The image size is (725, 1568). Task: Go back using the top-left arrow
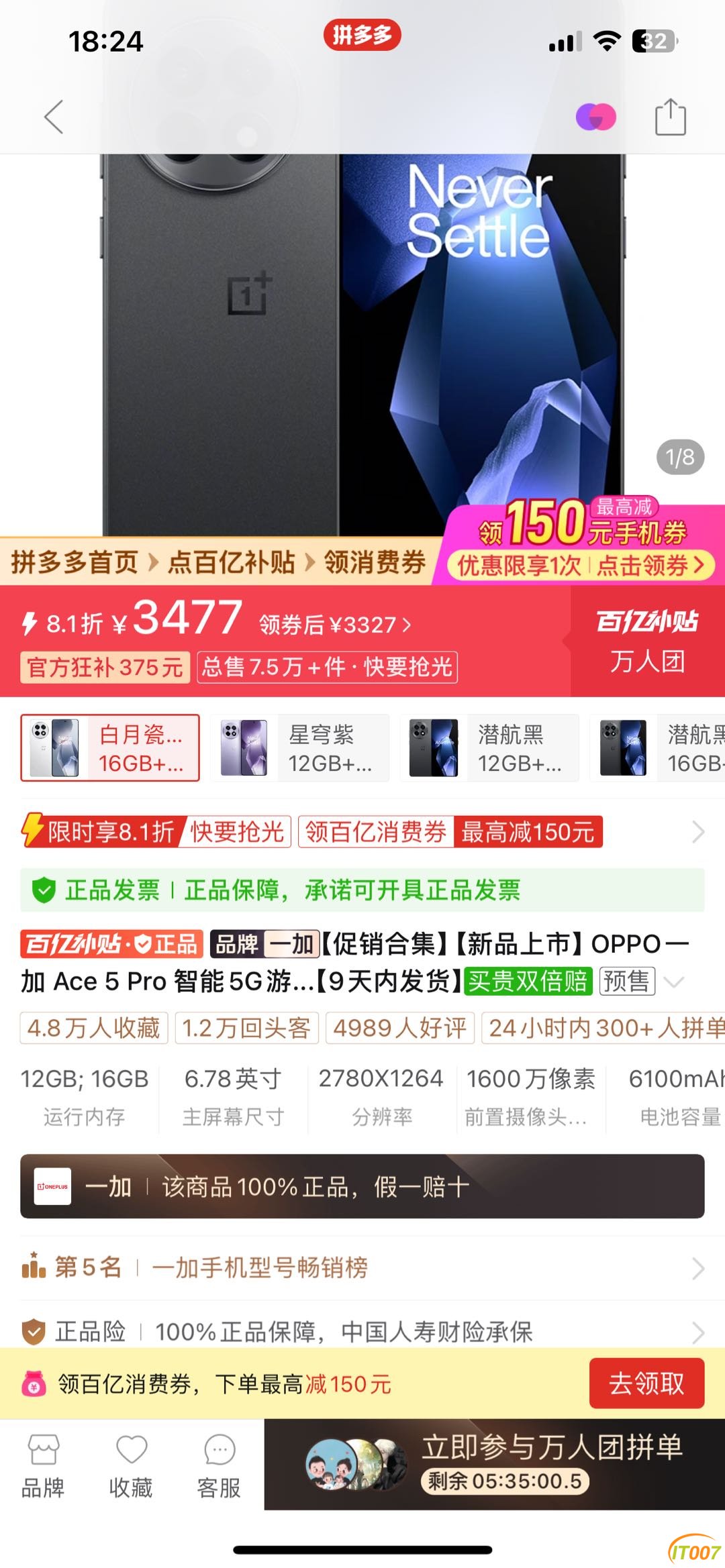click(54, 117)
